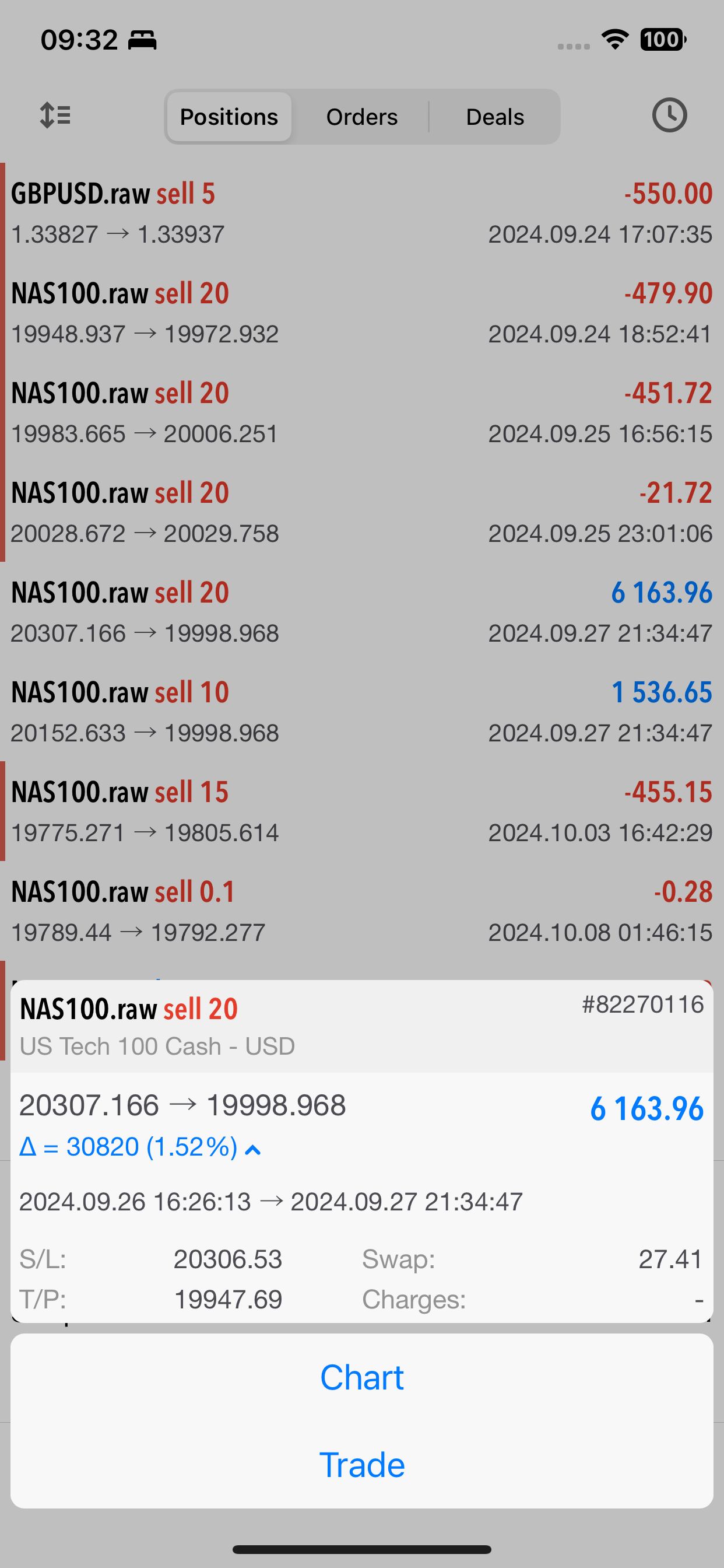Open NAS100.raw sell 15 position

coord(361,812)
